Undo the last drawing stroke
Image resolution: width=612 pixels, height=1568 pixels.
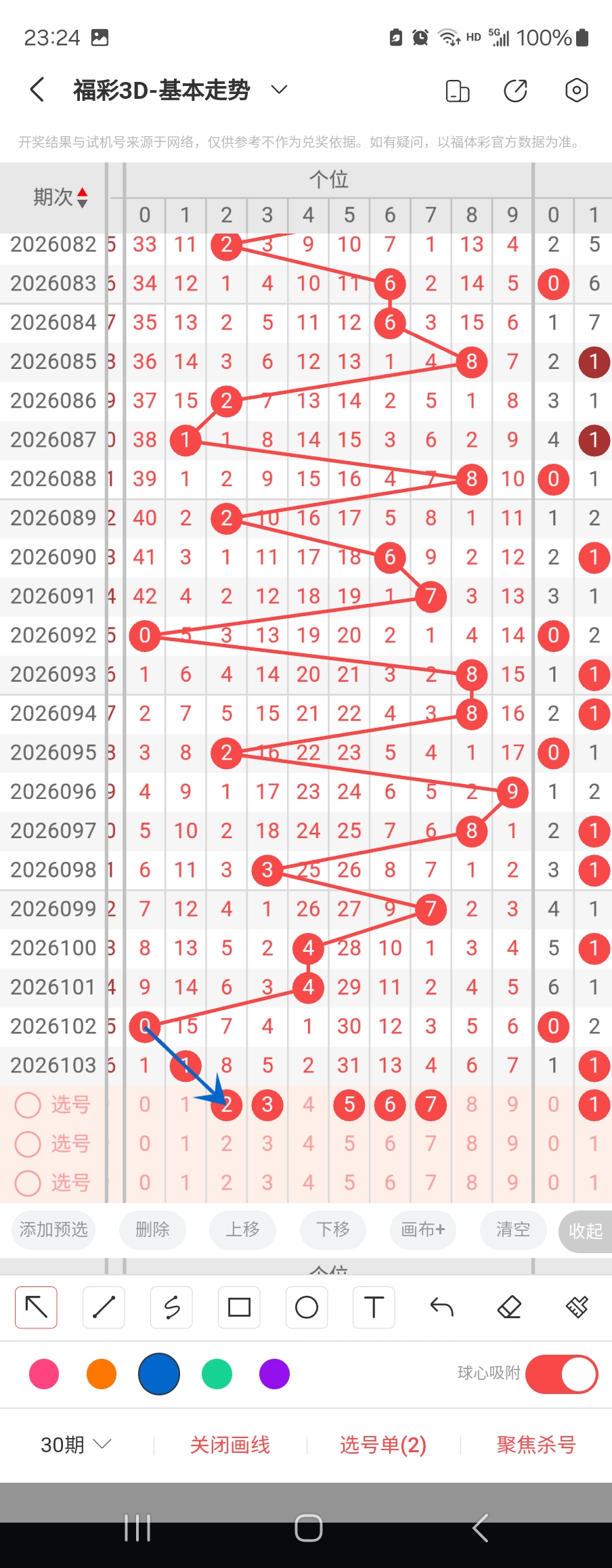[441, 1307]
